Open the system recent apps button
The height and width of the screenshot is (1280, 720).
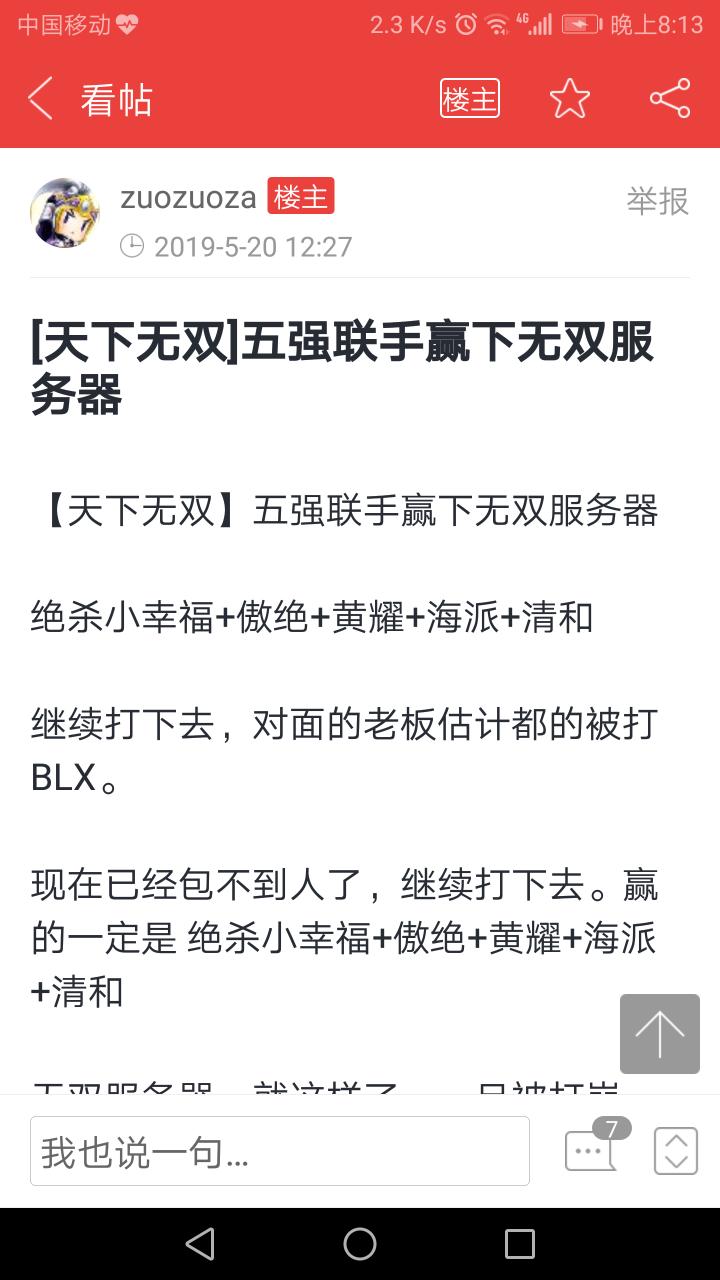point(520,1244)
